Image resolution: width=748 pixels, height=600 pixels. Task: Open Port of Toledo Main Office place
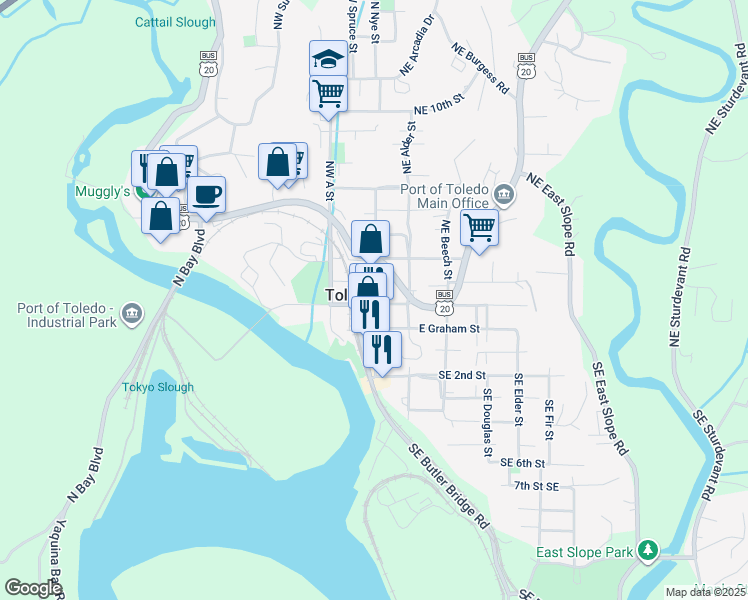505,196
